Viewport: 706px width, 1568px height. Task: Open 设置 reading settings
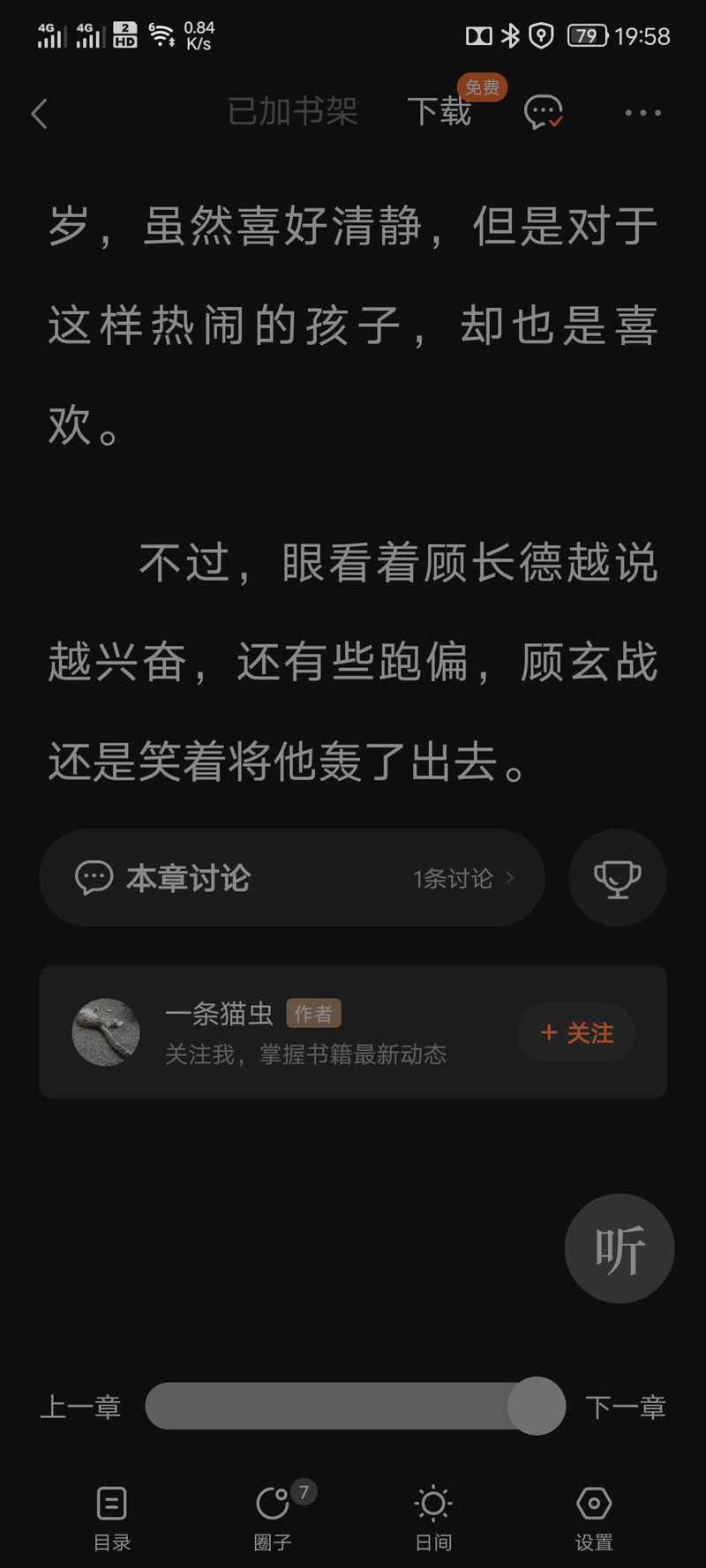(x=594, y=1516)
